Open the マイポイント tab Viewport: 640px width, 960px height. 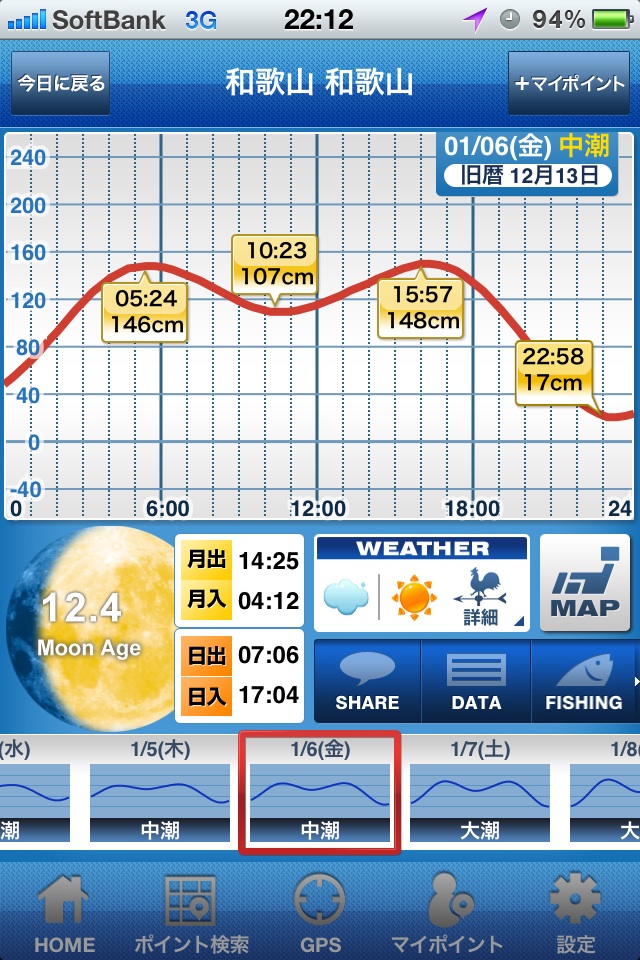(446, 912)
